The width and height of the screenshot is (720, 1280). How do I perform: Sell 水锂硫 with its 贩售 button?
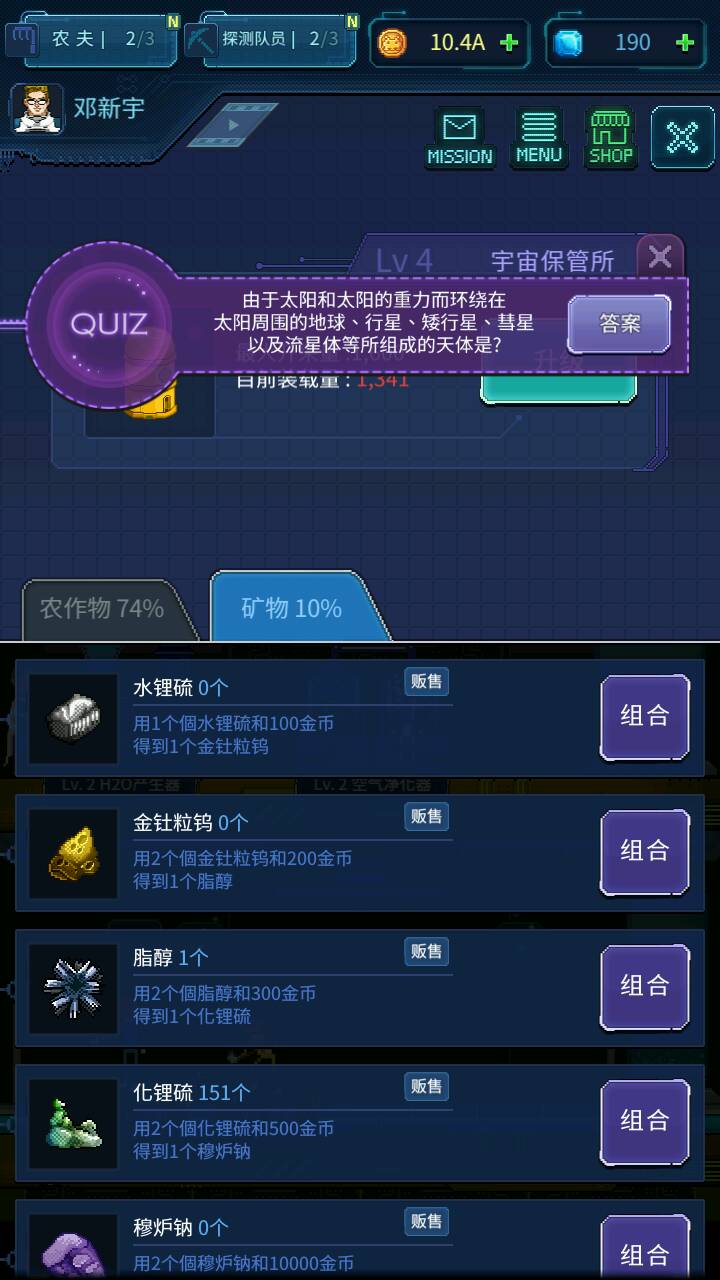coord(427,682)
